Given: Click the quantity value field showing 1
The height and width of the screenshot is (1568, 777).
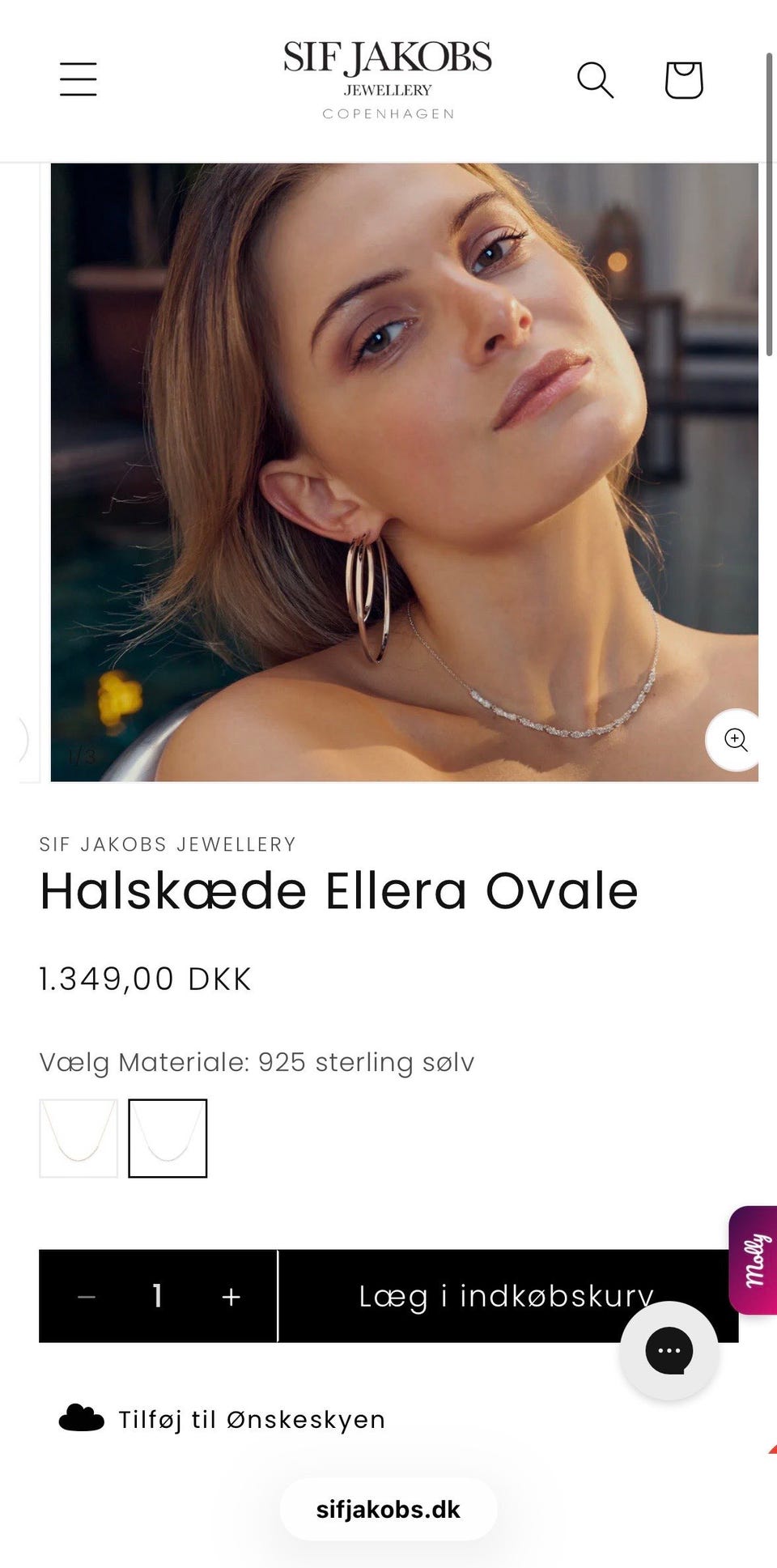Looking at the screenshot, I should (x=156, y=1296).
